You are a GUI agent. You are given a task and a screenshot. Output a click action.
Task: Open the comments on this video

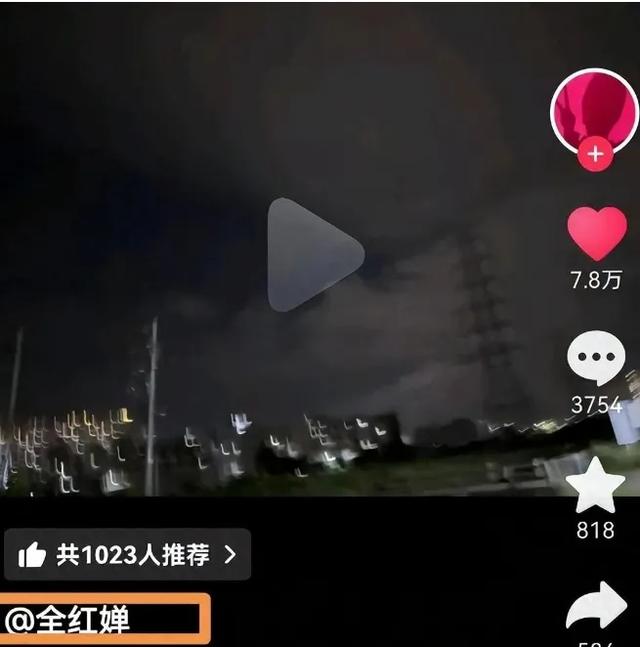596,357
